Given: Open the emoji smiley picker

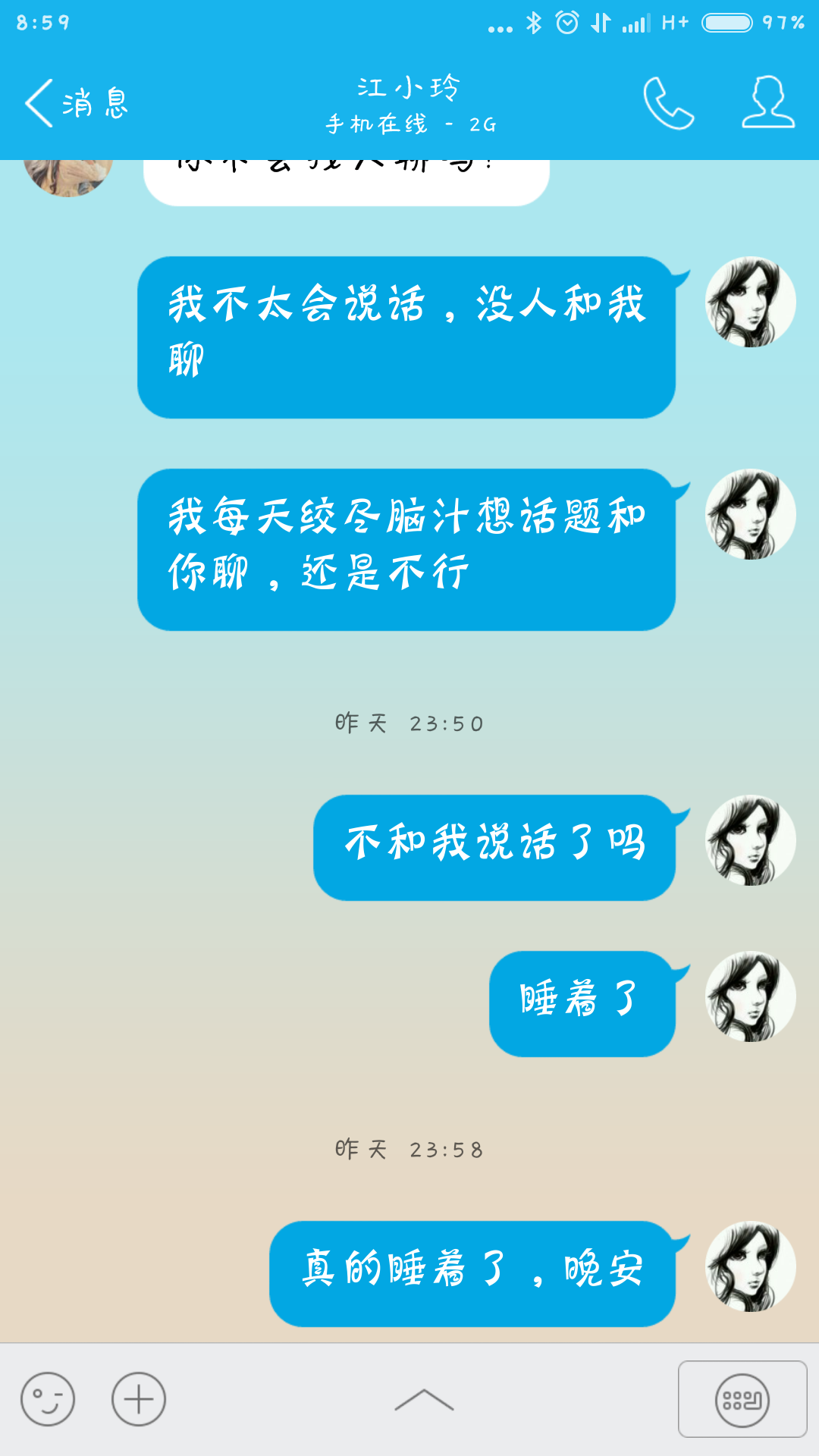Looking at the screenshot, I should [x=48, y=1399].
